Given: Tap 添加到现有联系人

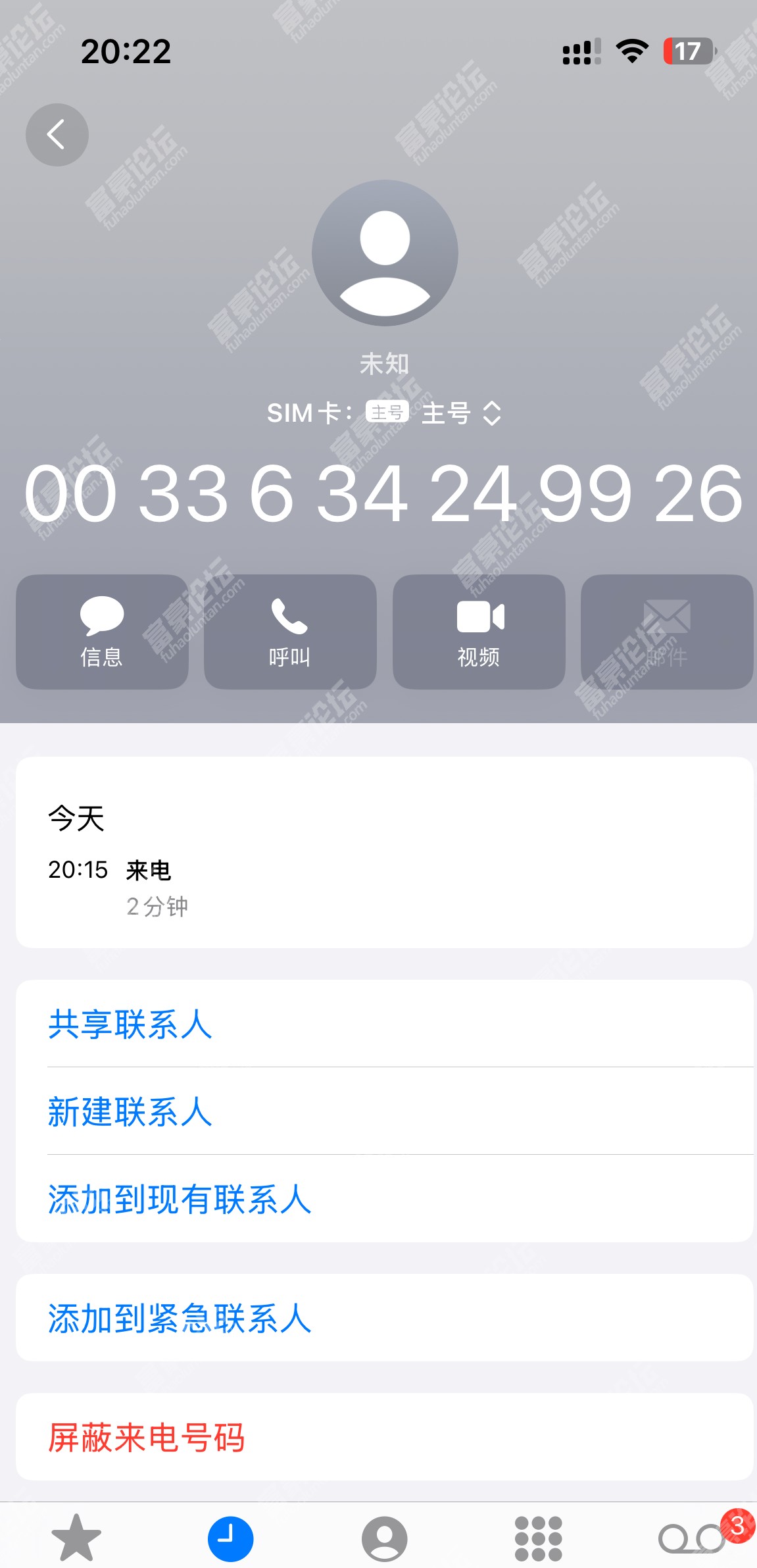Looking at the screenshot, I should (x=180, y=1199).
